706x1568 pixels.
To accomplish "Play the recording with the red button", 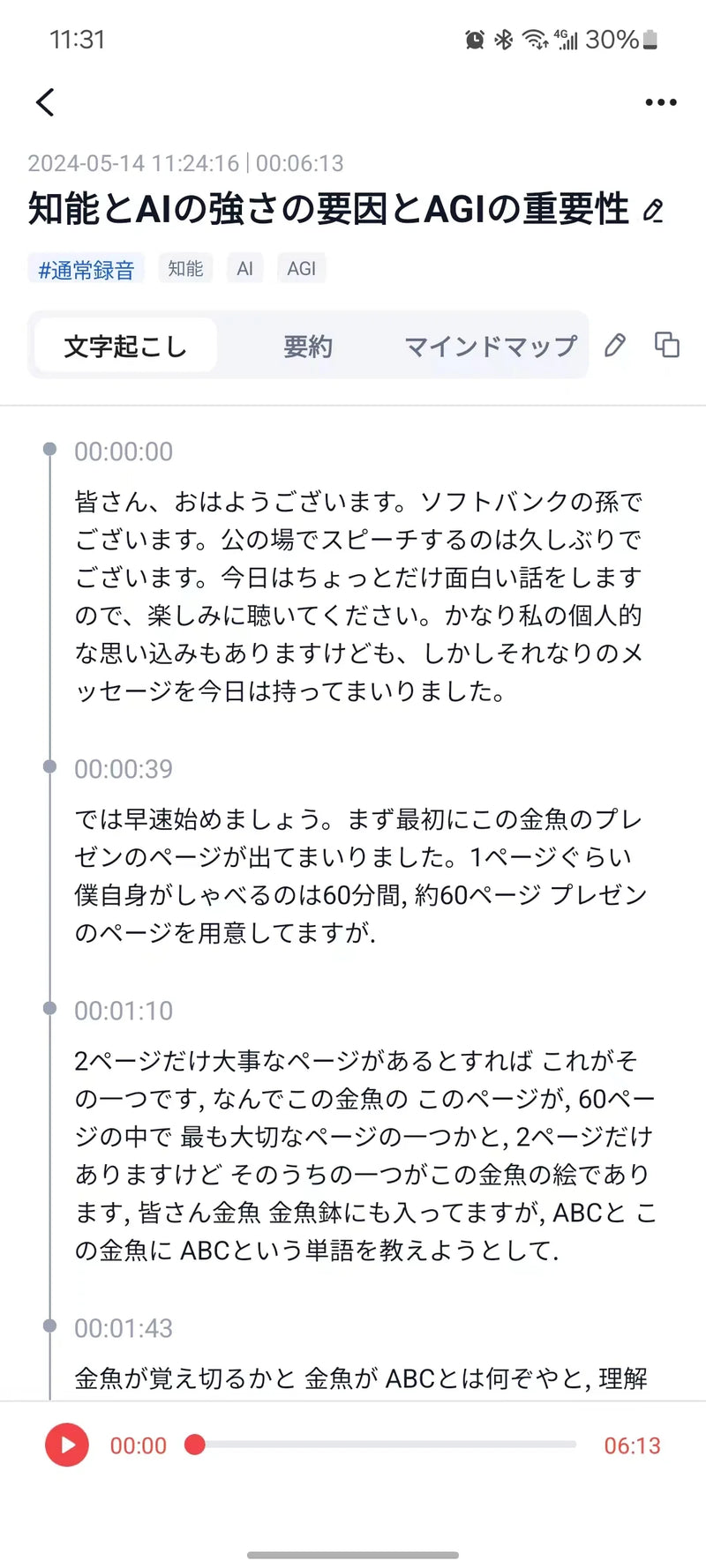I will tap(67, 1445).
